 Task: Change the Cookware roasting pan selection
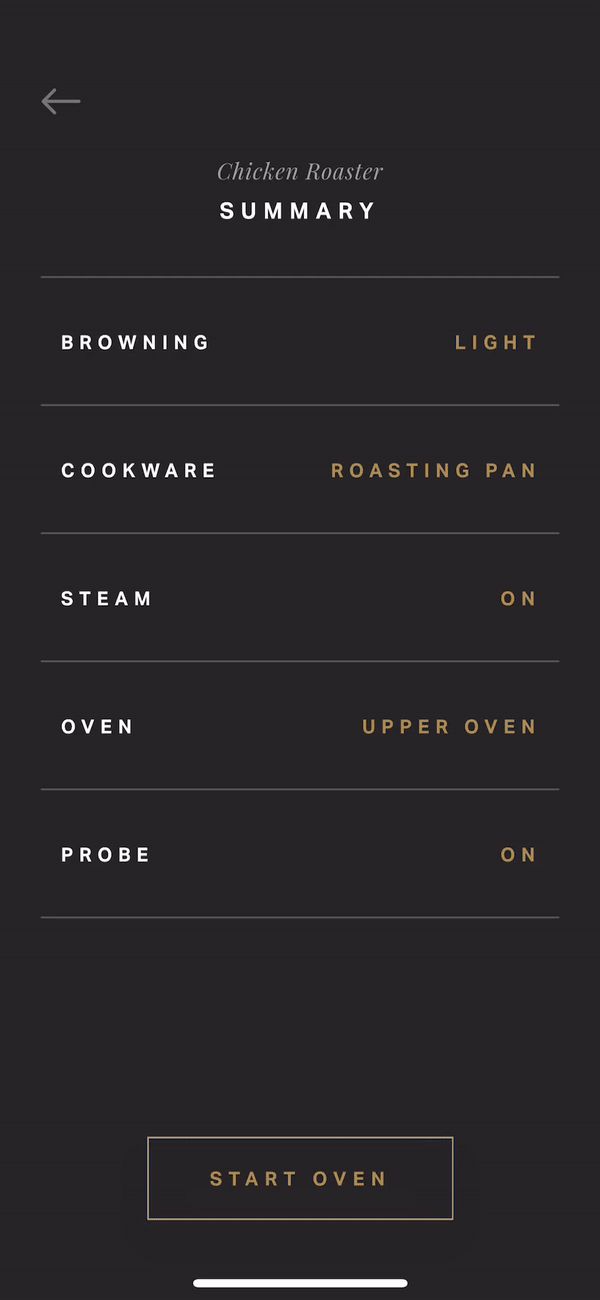[x=300, y=469]
